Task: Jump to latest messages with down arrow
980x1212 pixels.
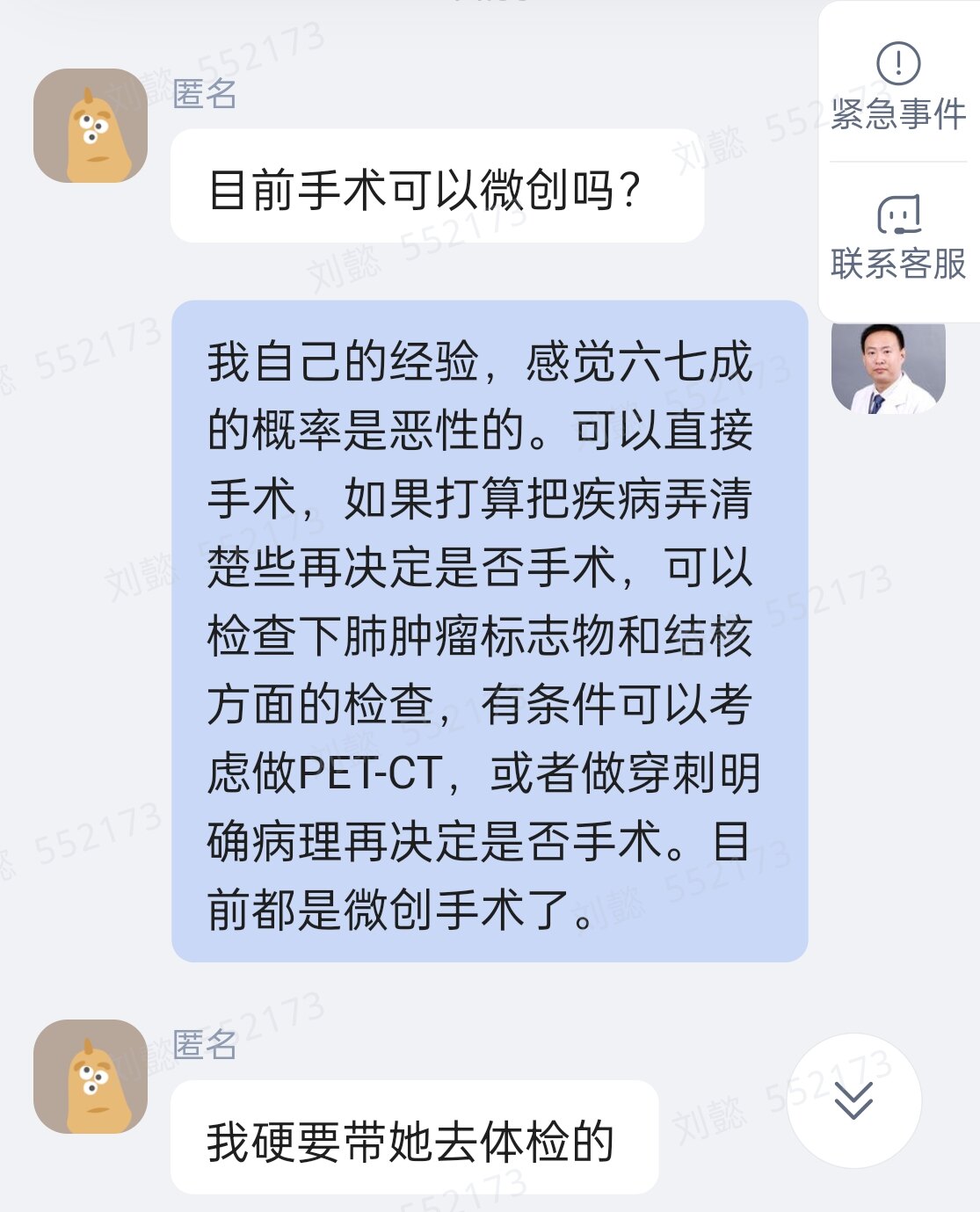Action: (x=853, y=1100)
